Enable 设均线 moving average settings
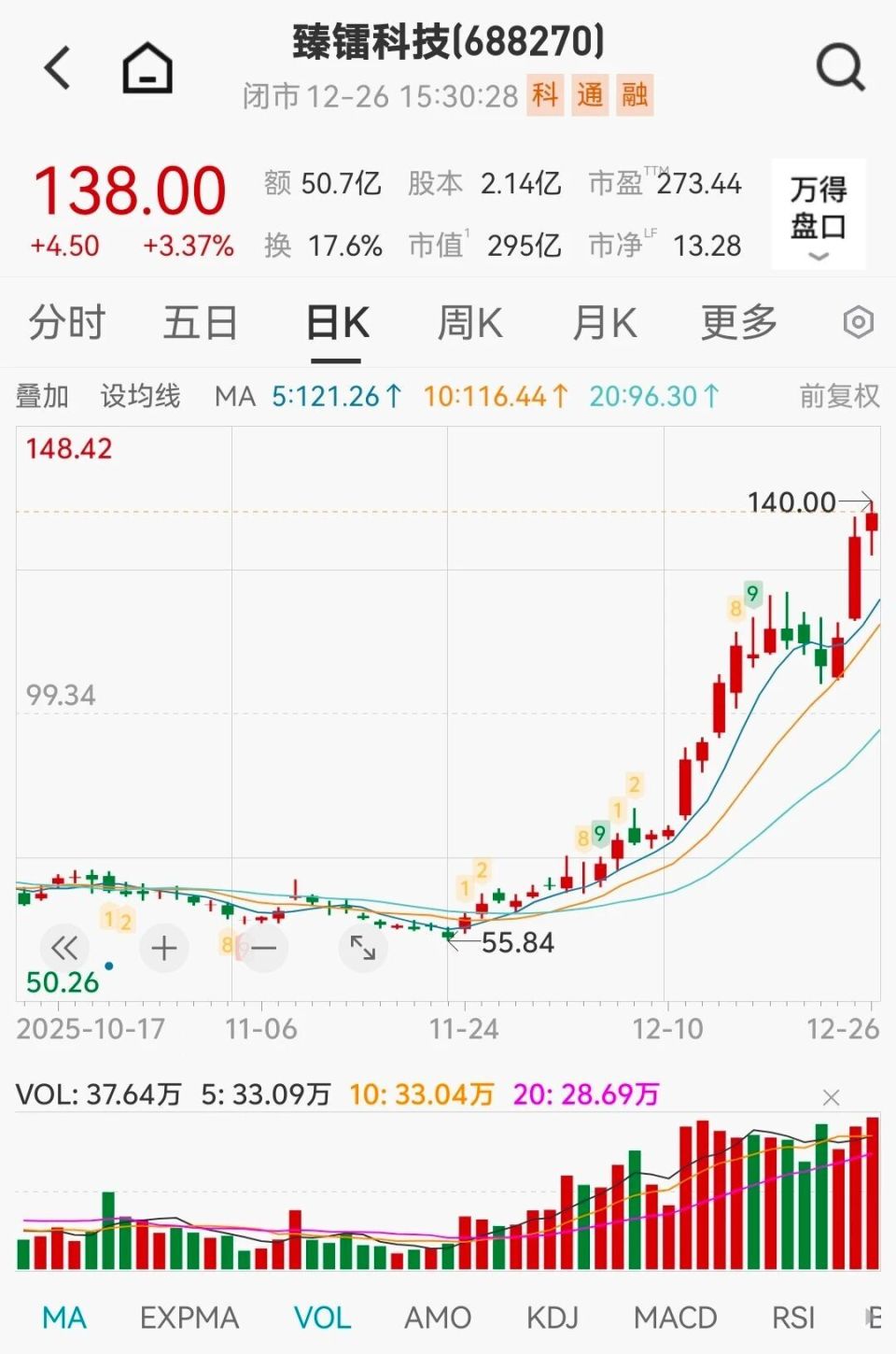 click(138, 396)
